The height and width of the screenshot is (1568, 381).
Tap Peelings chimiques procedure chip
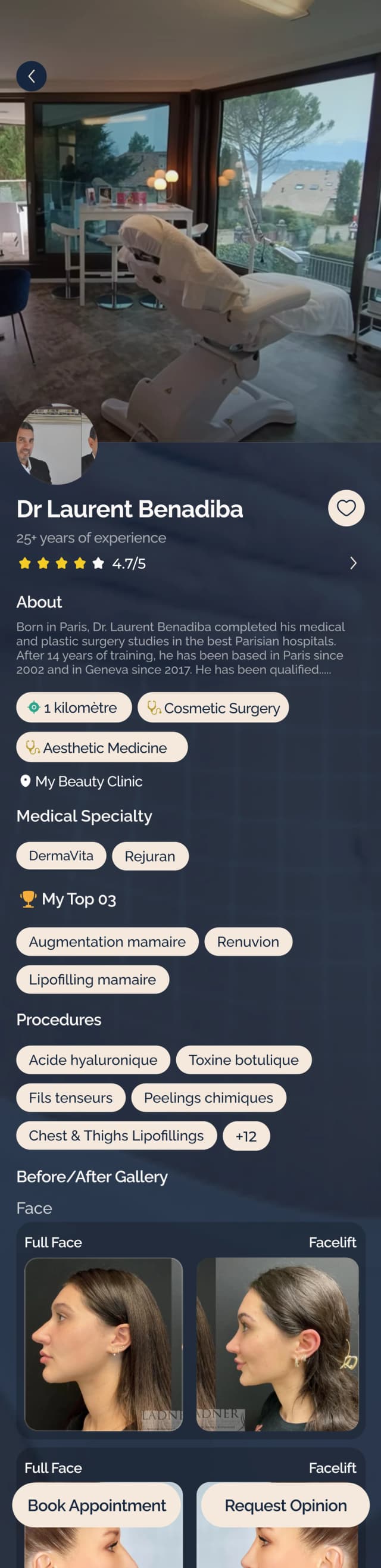208,1097
